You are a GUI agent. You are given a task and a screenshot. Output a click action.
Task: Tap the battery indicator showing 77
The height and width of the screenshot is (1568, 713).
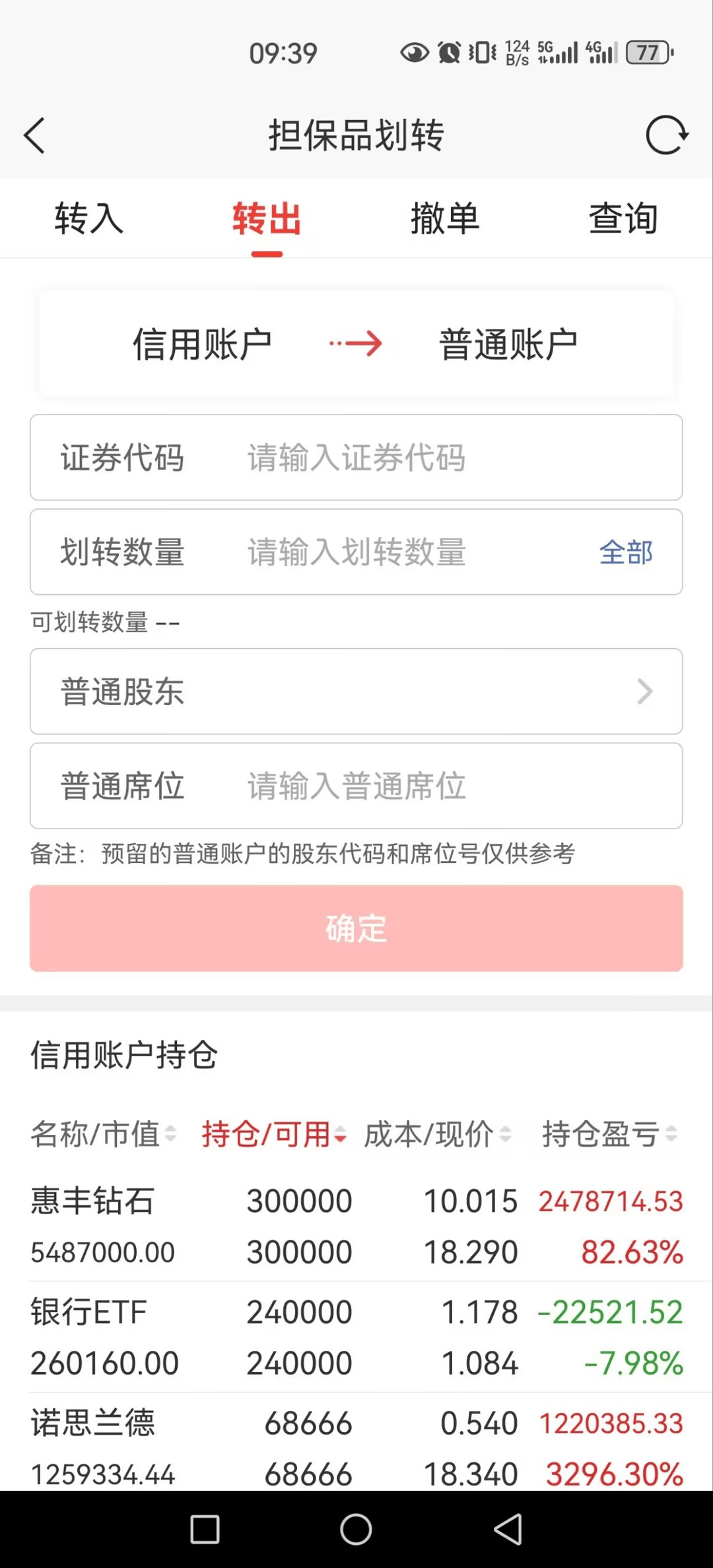(648, 53)
